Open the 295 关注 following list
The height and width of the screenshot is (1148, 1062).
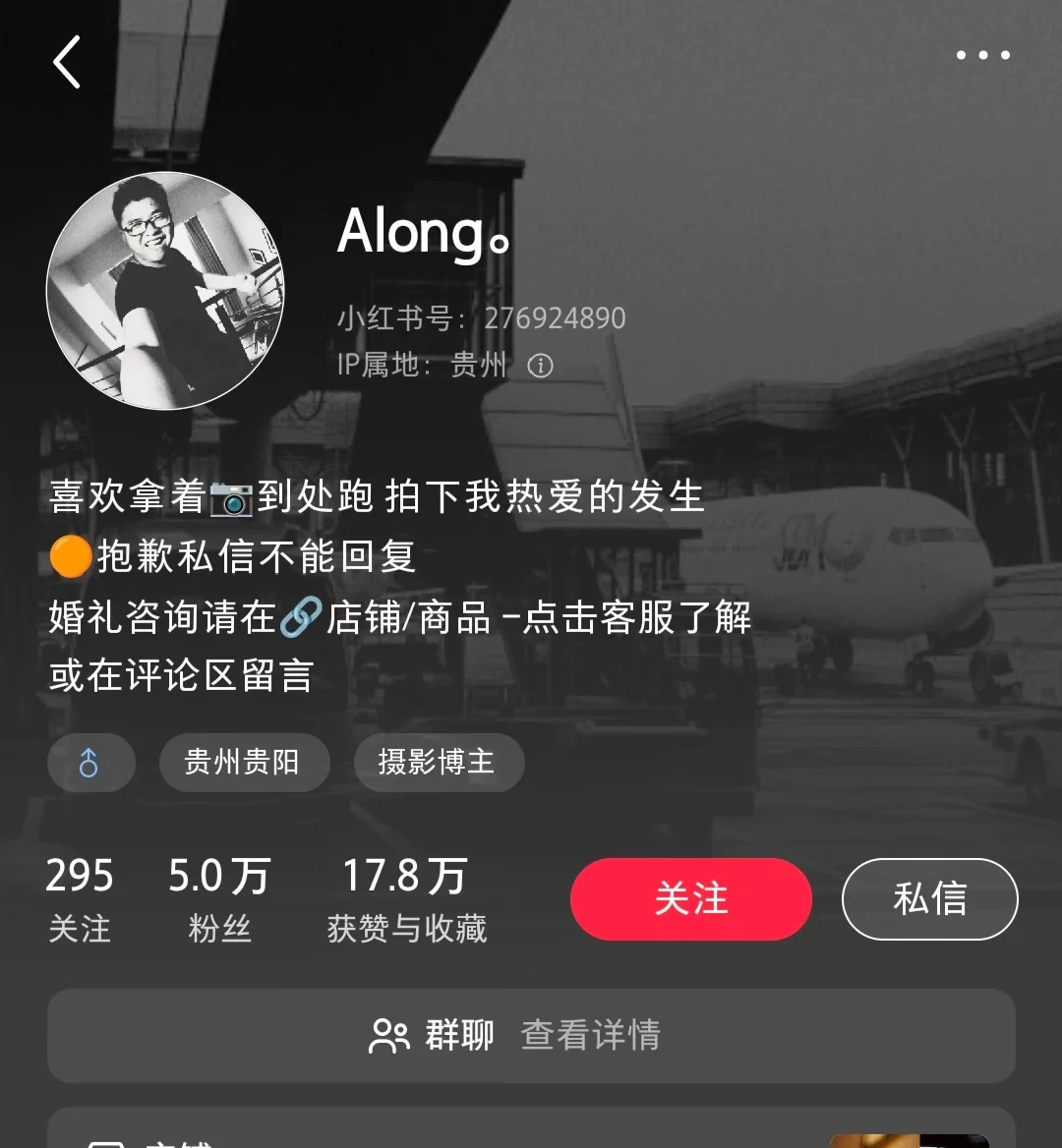(80, 900)
